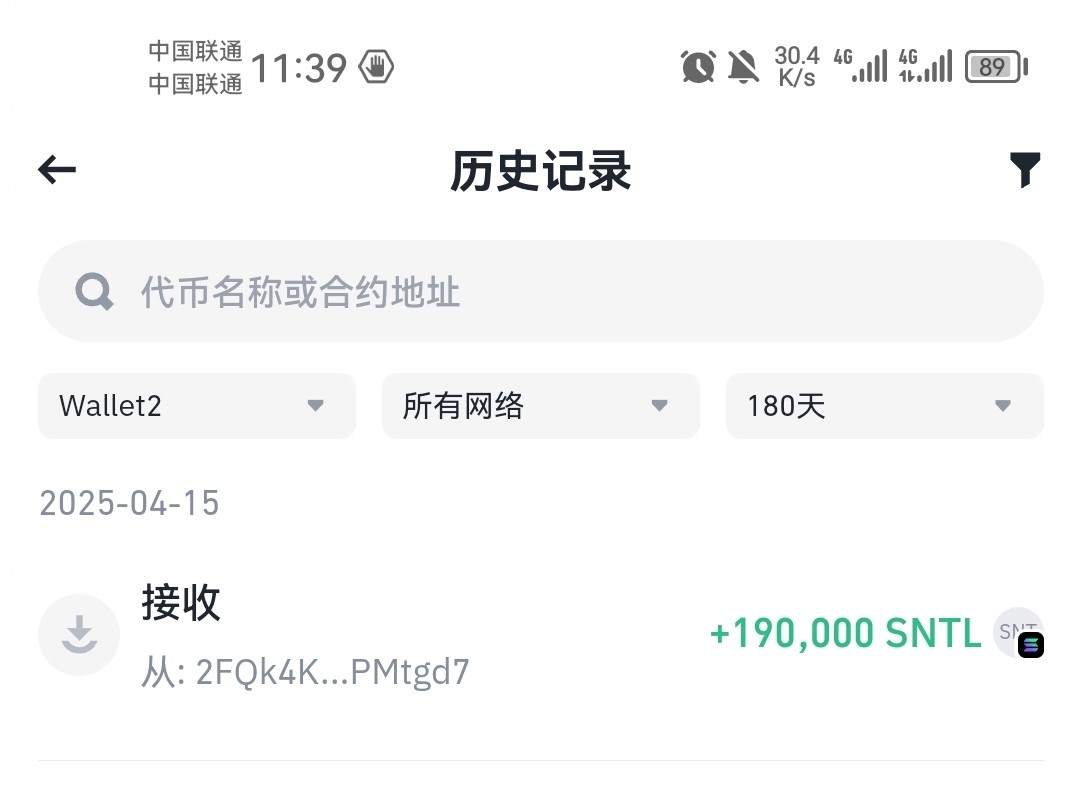Open the 所有网络 network dropdown
Screen dimensions: 1080x786
pyautogui.click(x=540, y=406)
